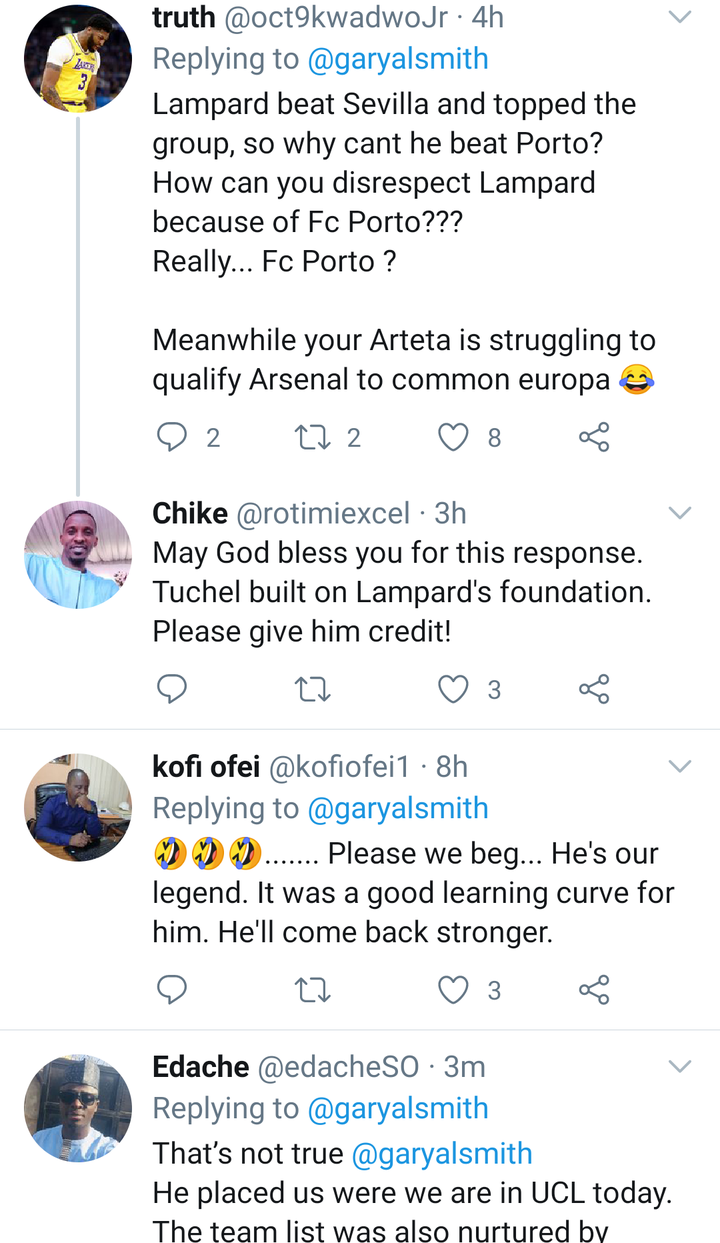This screenshot has height=1243, width=720.
Task: Retweet Chike's tweet about Tuchel
Action: (314, 689)
